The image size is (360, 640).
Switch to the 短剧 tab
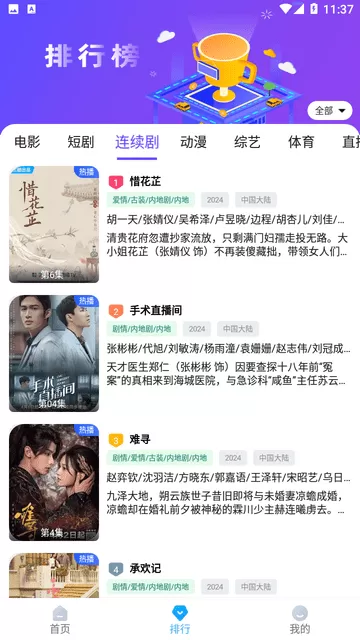click(81, 142)
